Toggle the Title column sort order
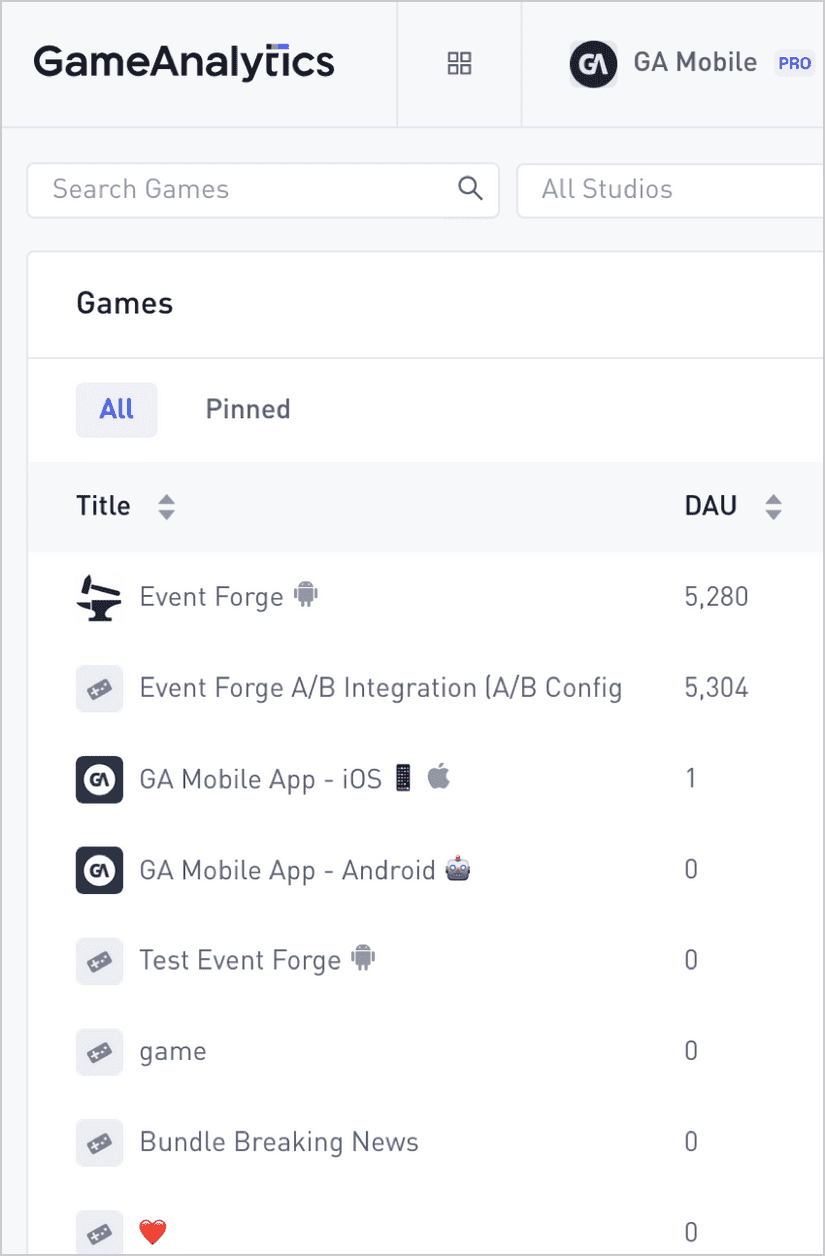The image size is (825, 1256). [166, 506]
